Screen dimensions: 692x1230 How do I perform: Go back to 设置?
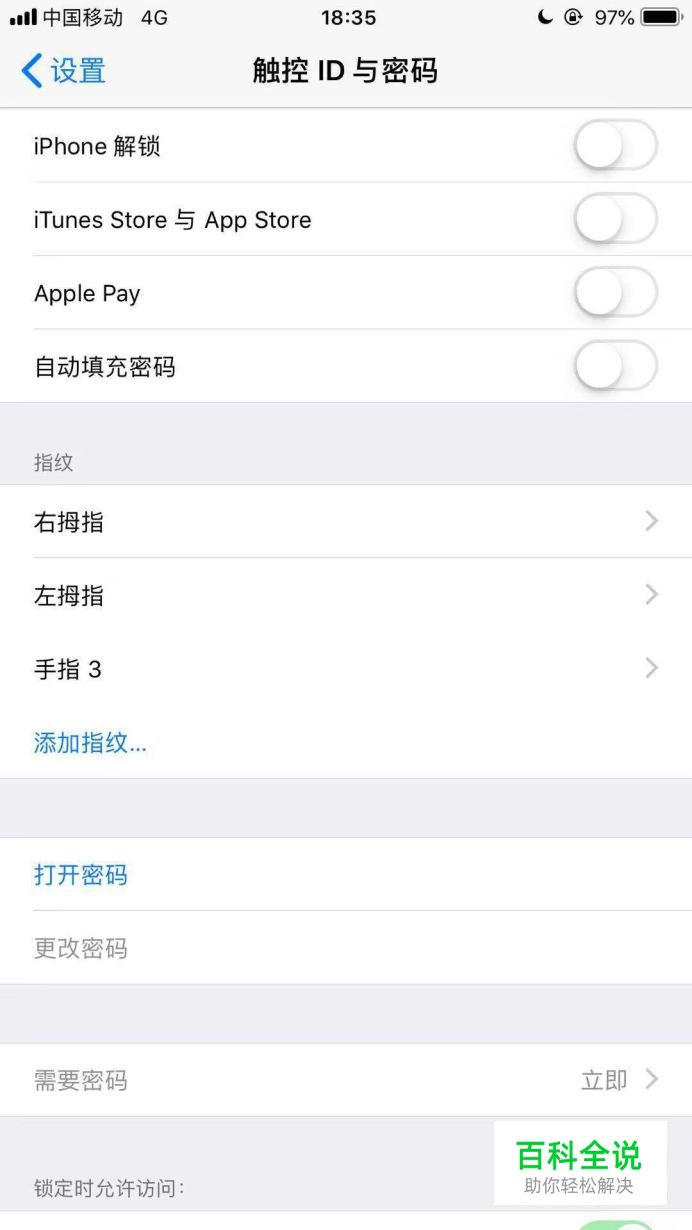(x=64, y=71)
